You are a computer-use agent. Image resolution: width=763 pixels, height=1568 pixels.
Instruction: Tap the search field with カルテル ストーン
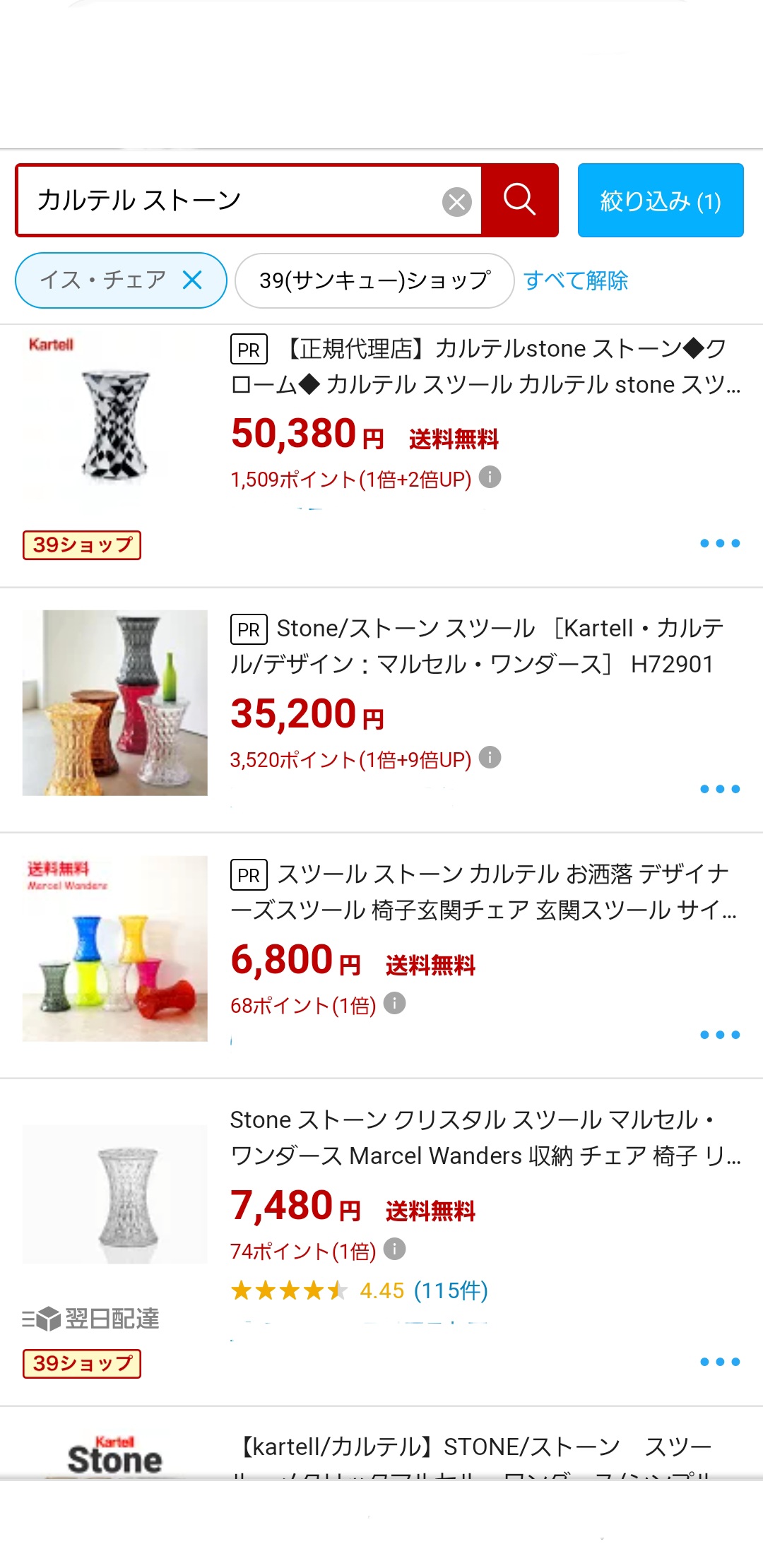233,201
